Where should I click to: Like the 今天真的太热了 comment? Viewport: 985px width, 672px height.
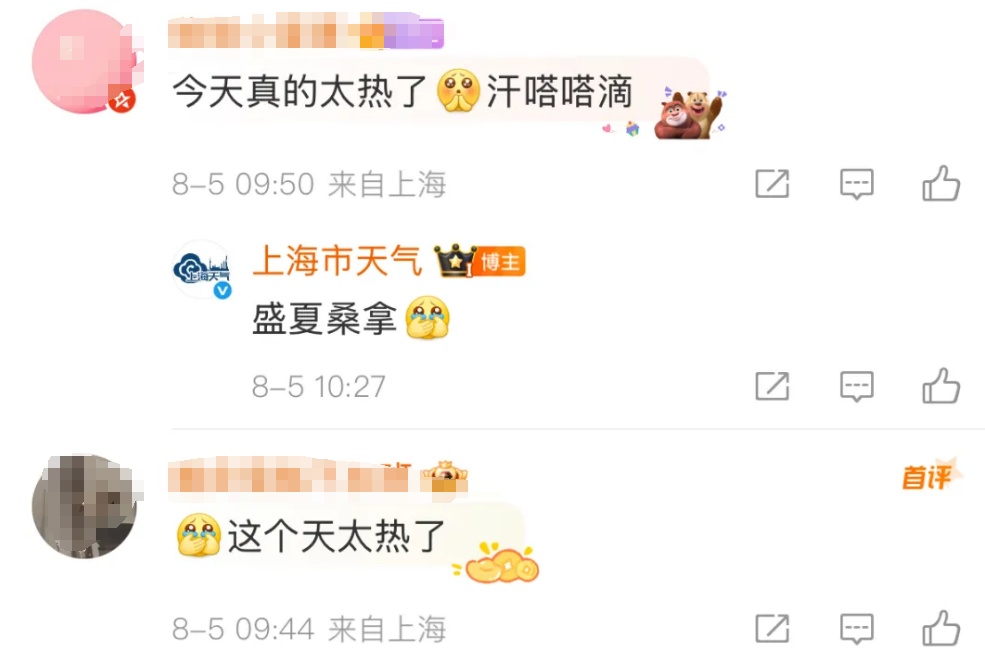(x=940, y=185)
